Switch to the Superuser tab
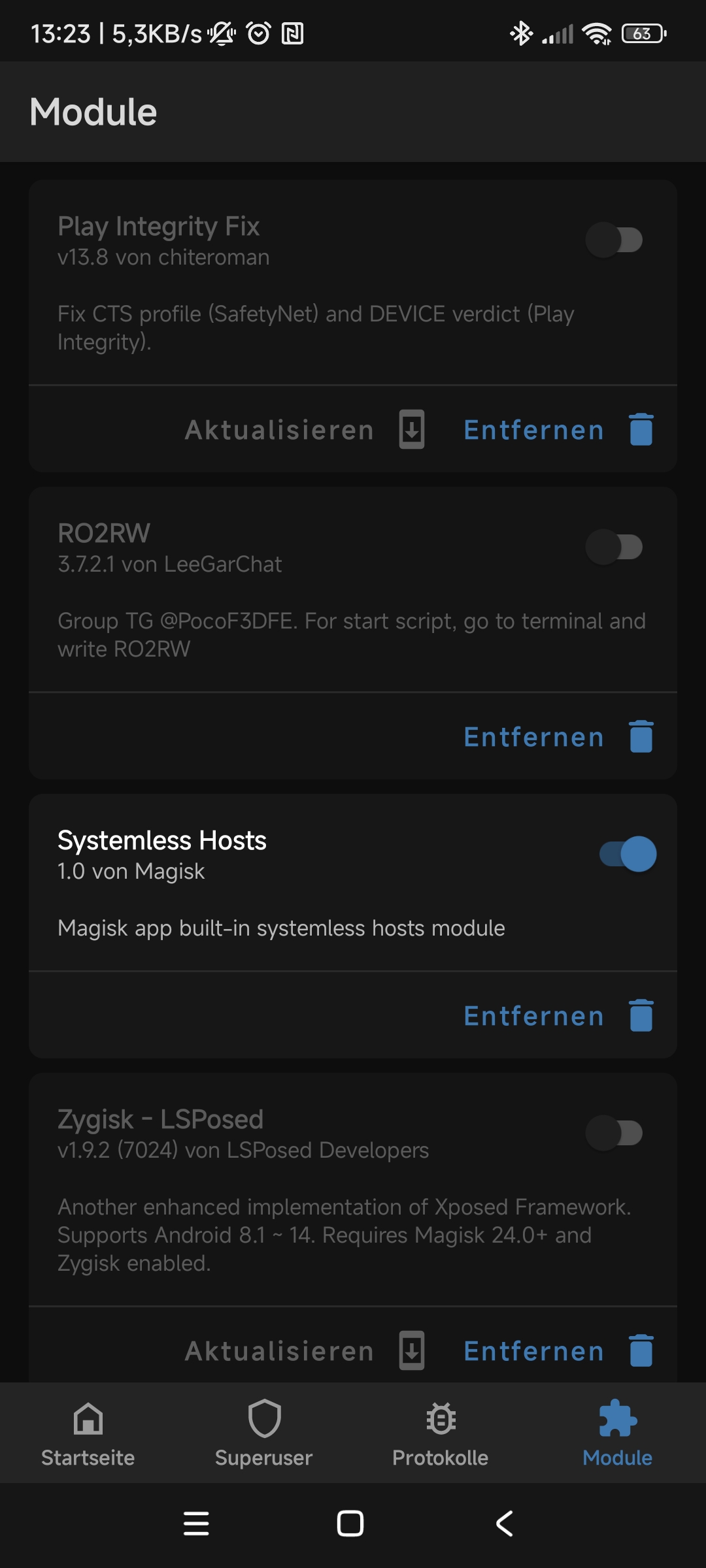The image size is (706, 1568). click(264, 1433)
